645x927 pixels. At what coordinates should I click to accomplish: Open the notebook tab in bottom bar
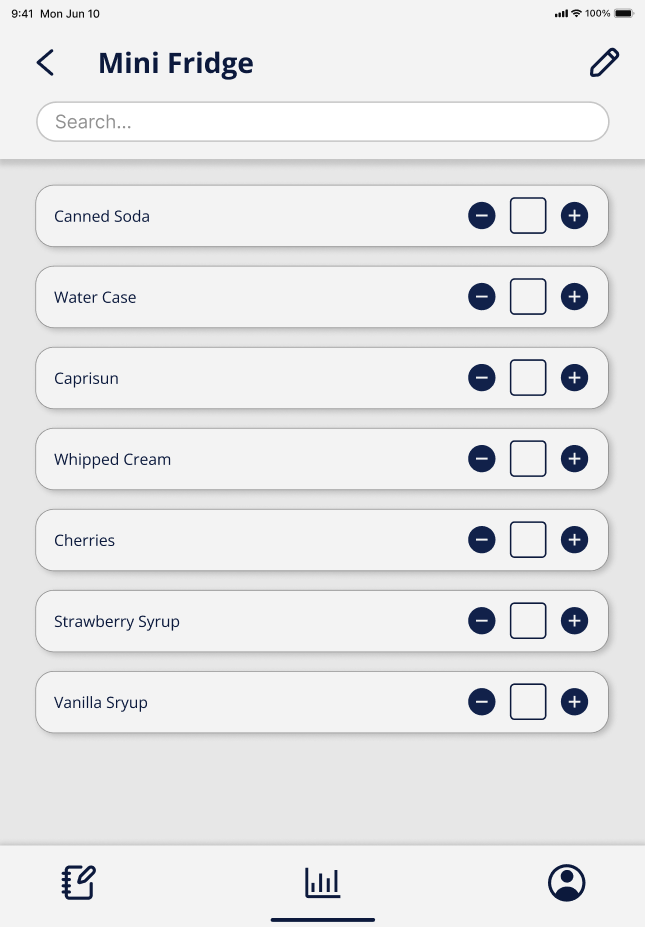coord(79,883)
